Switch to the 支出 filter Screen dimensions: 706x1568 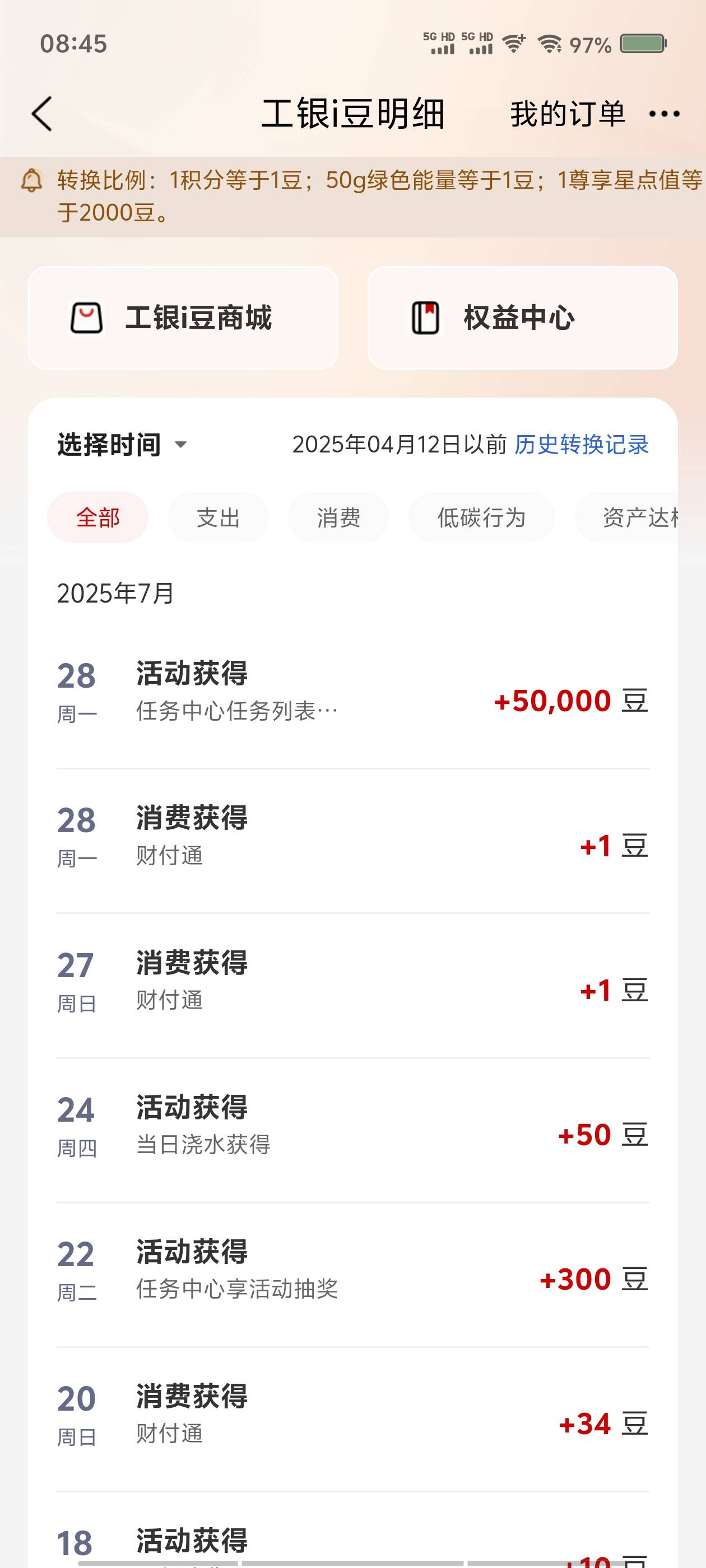(218, 517)
